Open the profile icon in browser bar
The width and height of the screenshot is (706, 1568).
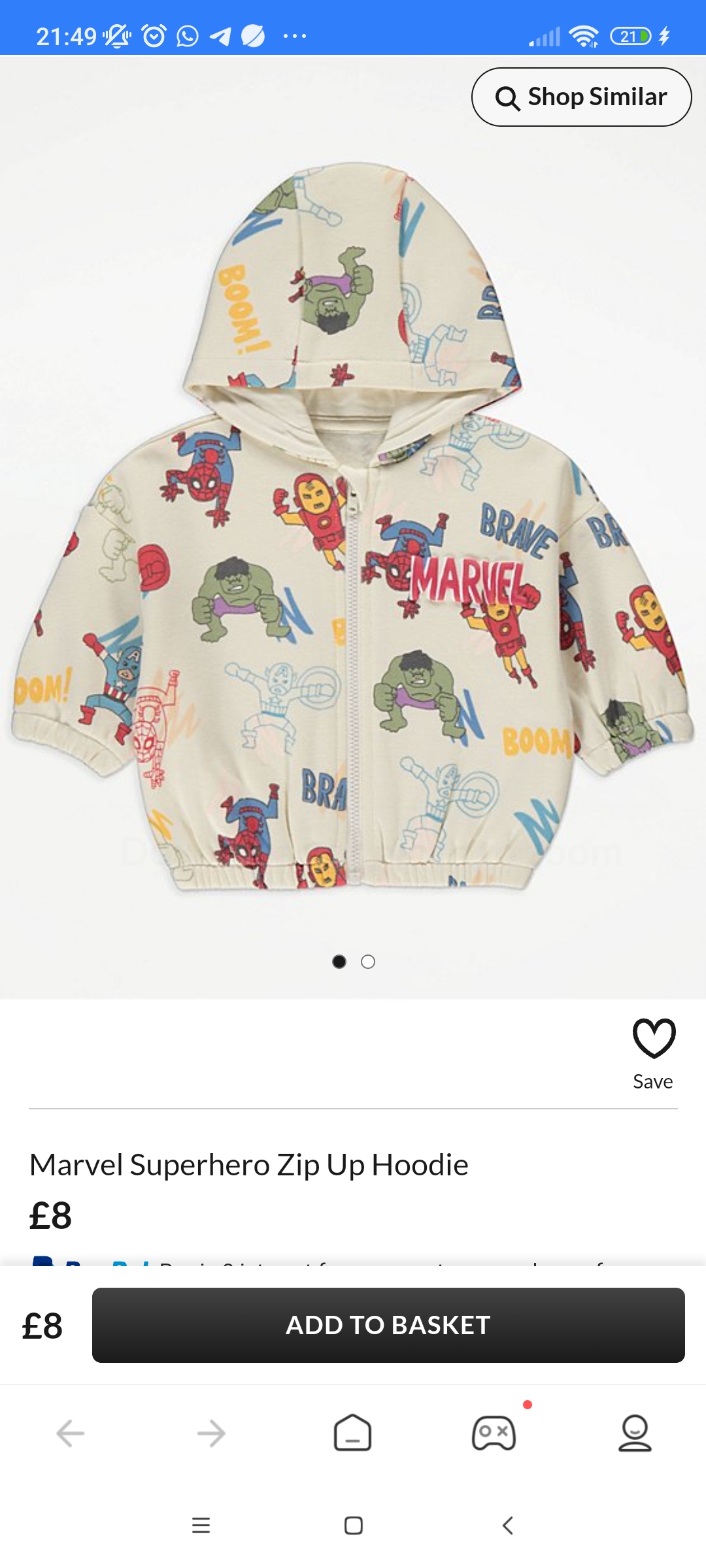pyautogui.click(x=635, y=1433)
